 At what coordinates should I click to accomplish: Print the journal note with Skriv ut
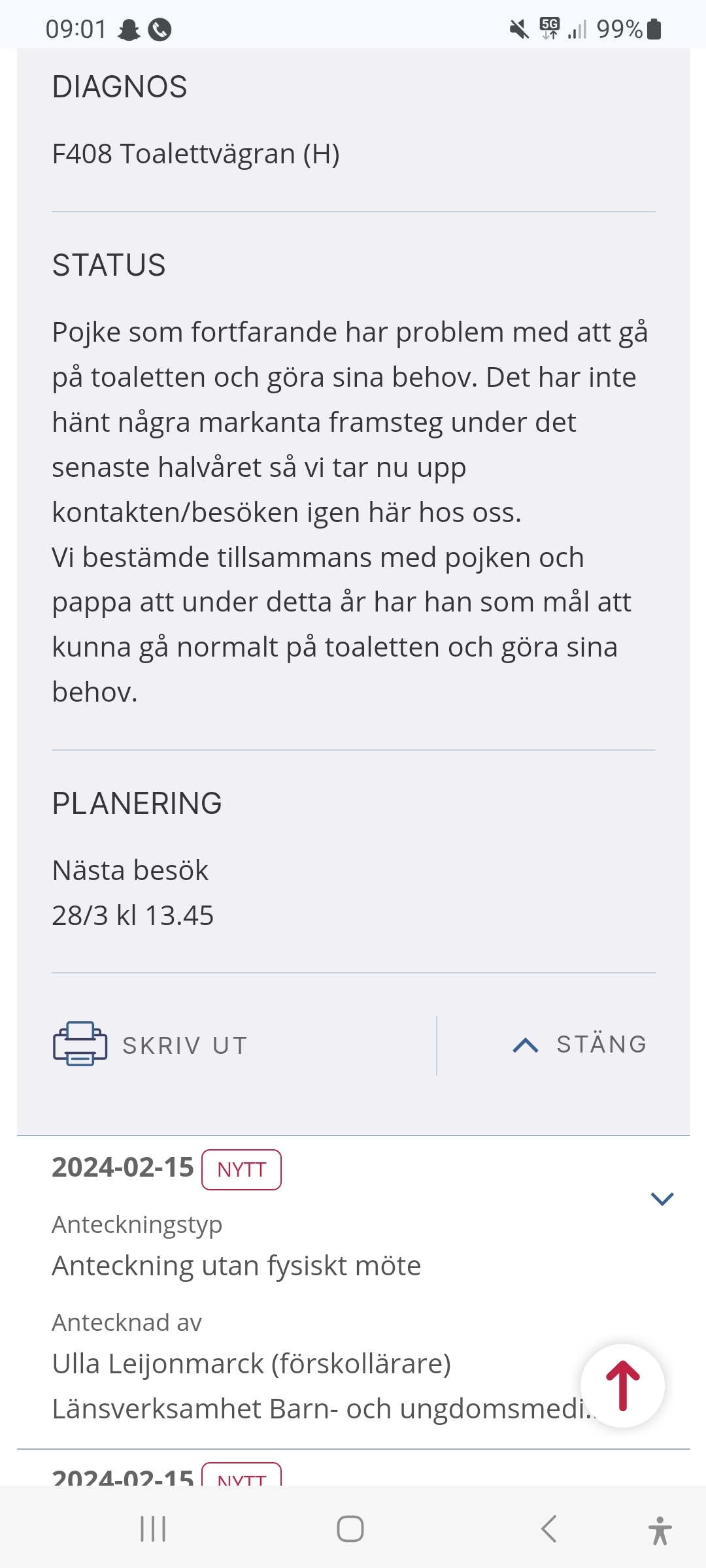[x=152, y=1045]
